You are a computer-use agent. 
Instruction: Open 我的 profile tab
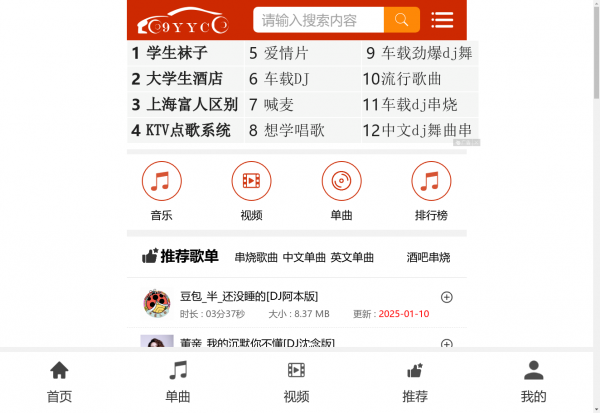[x=533, y=381]
